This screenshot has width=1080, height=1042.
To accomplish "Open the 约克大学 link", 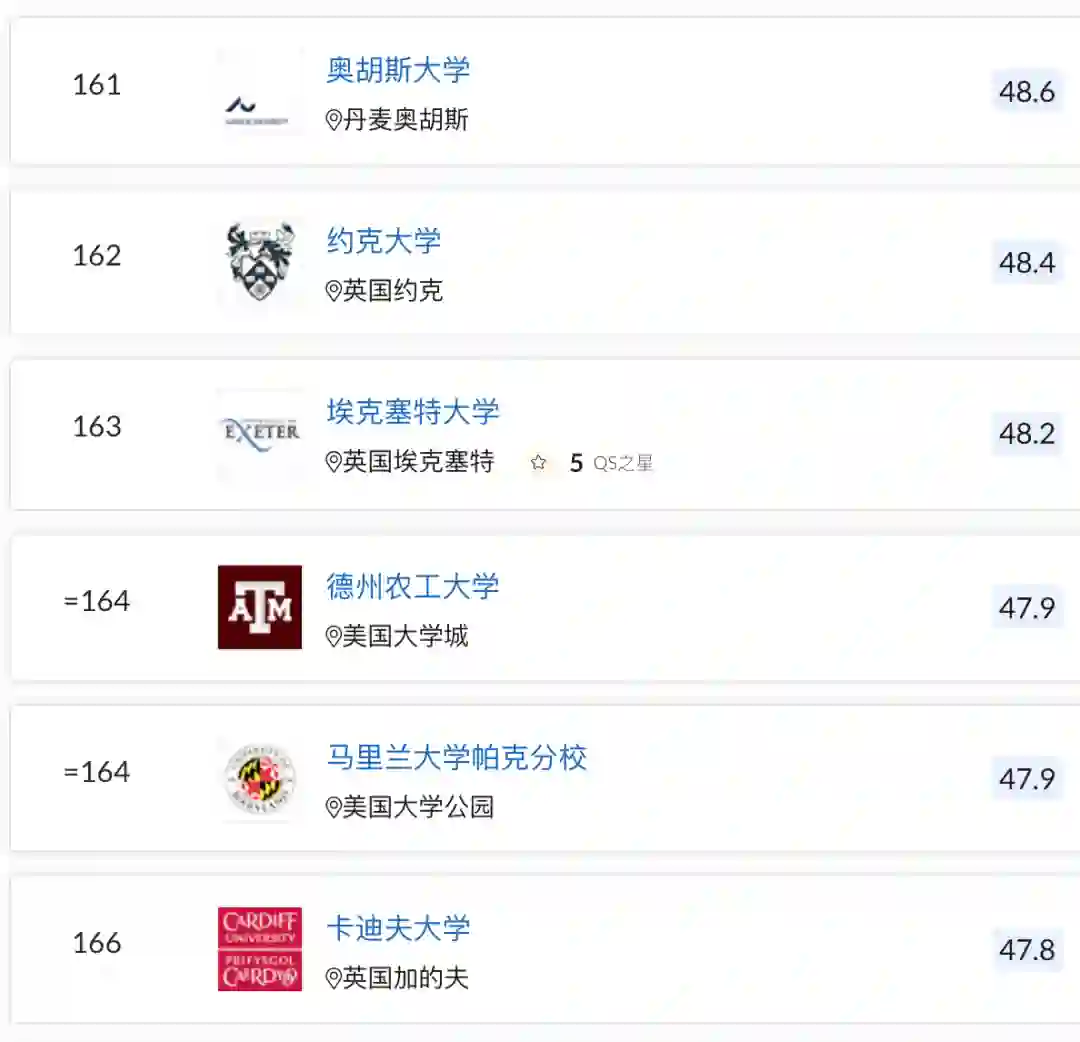I will pos(383,241).
